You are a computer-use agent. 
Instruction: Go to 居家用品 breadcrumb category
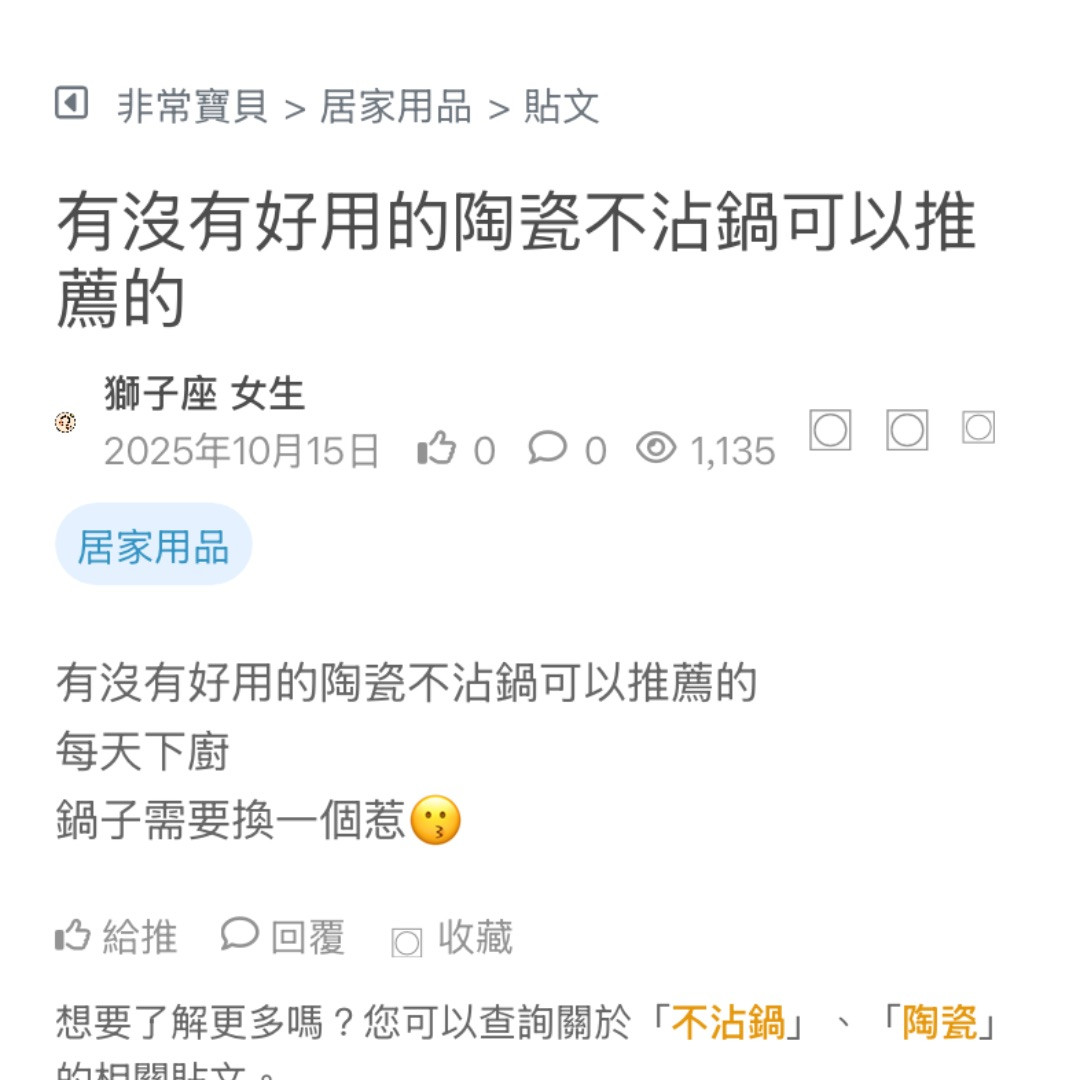pos(396,107)
